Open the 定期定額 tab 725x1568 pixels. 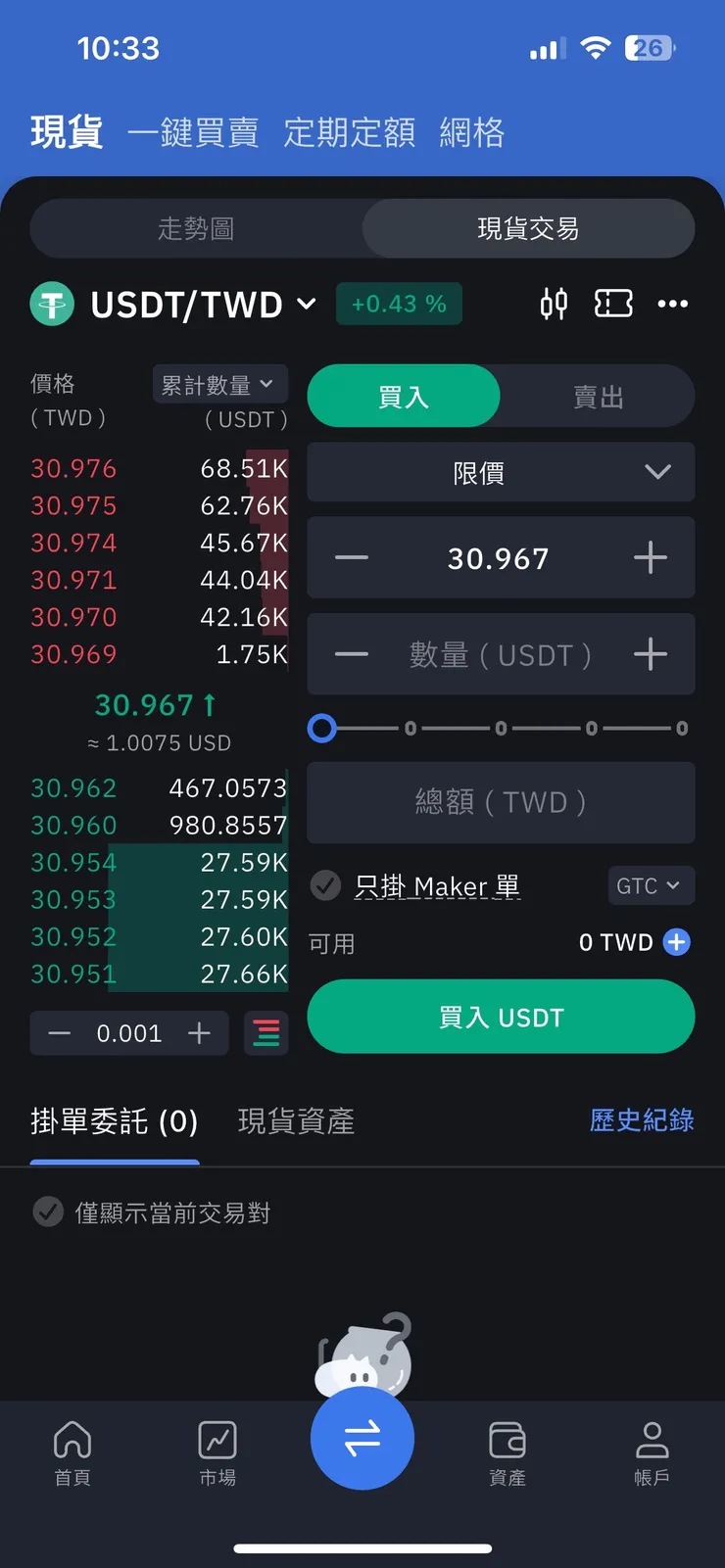349,132
